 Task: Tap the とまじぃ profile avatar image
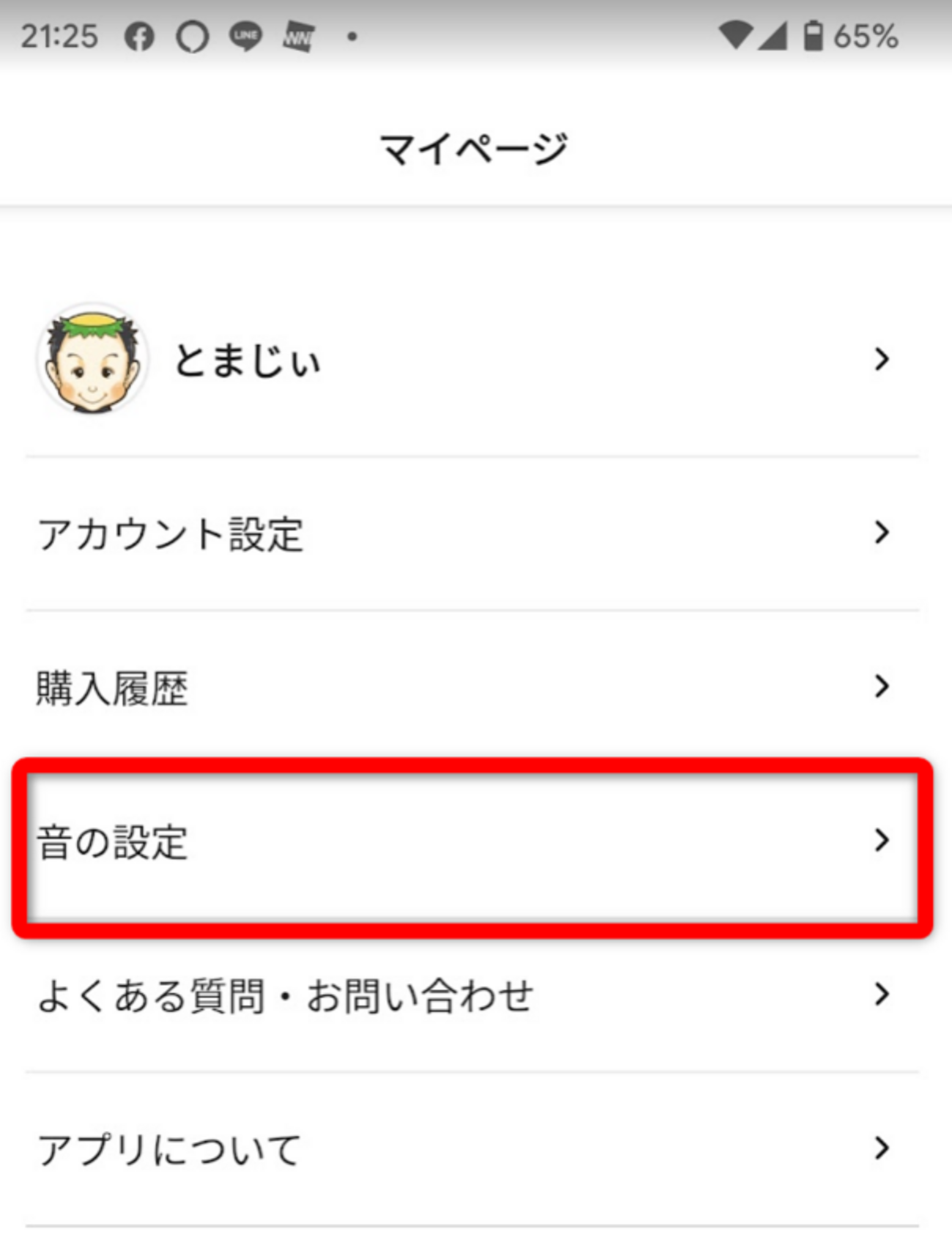94,360
